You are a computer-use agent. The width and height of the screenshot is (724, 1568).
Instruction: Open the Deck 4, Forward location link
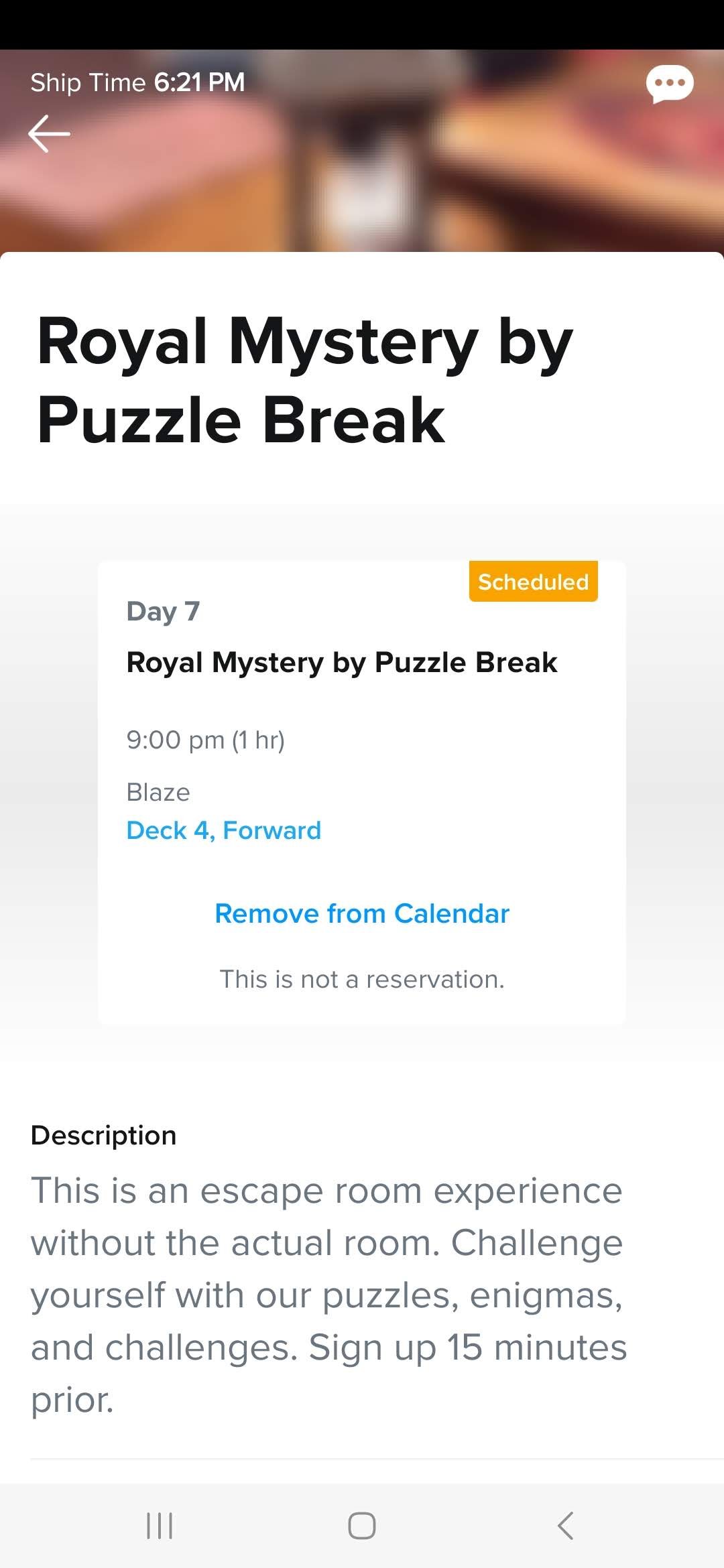click(x=224, y=830)
